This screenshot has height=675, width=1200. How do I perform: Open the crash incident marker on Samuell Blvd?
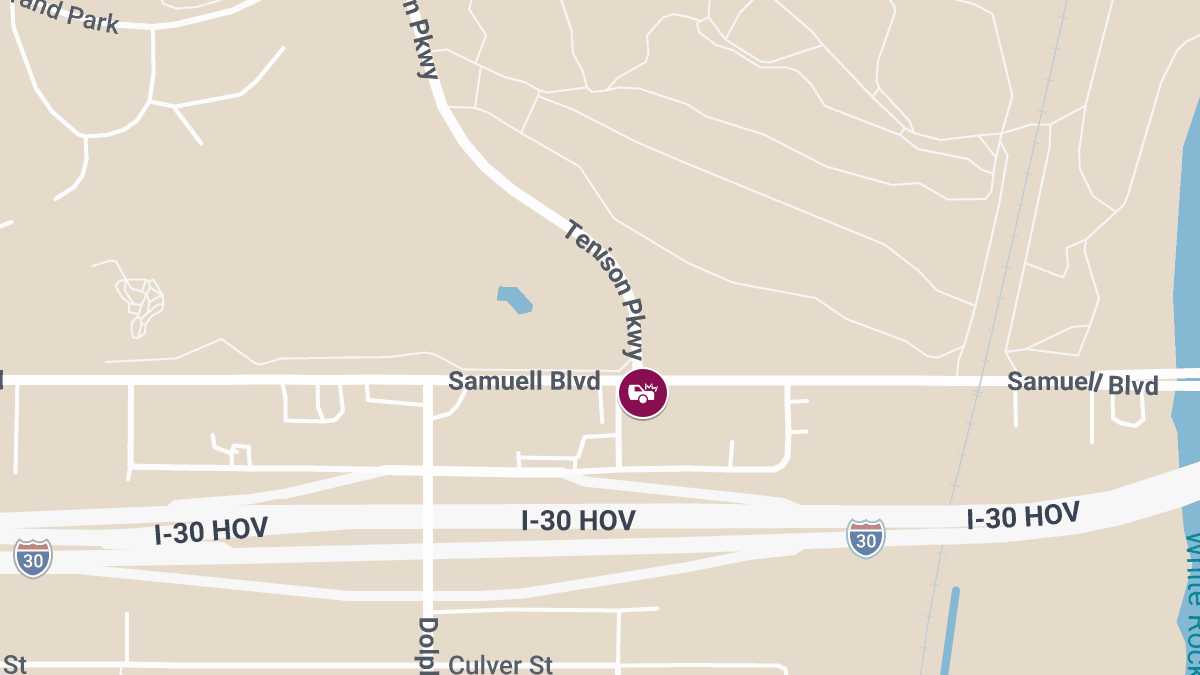642,393
